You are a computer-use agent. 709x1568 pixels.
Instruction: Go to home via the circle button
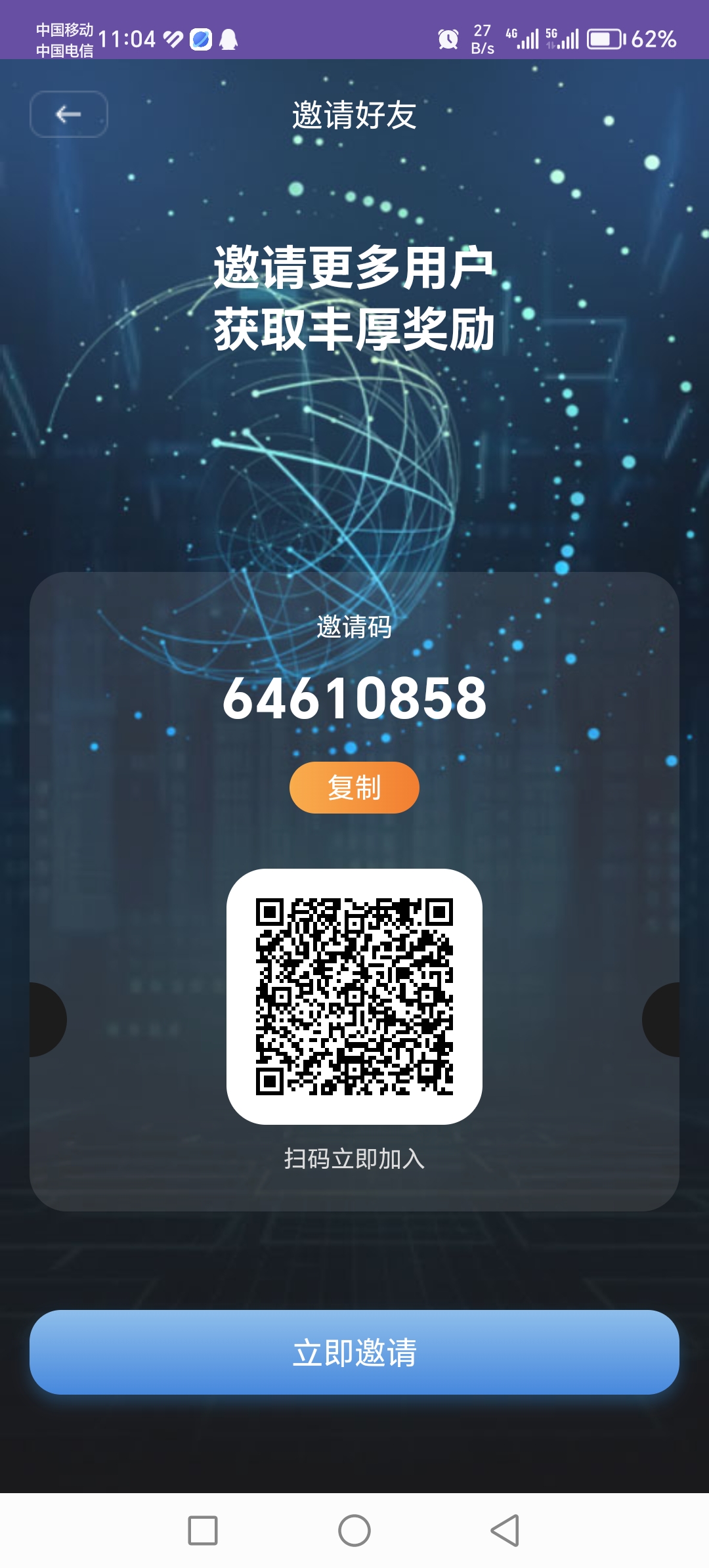click(354, 1531)
